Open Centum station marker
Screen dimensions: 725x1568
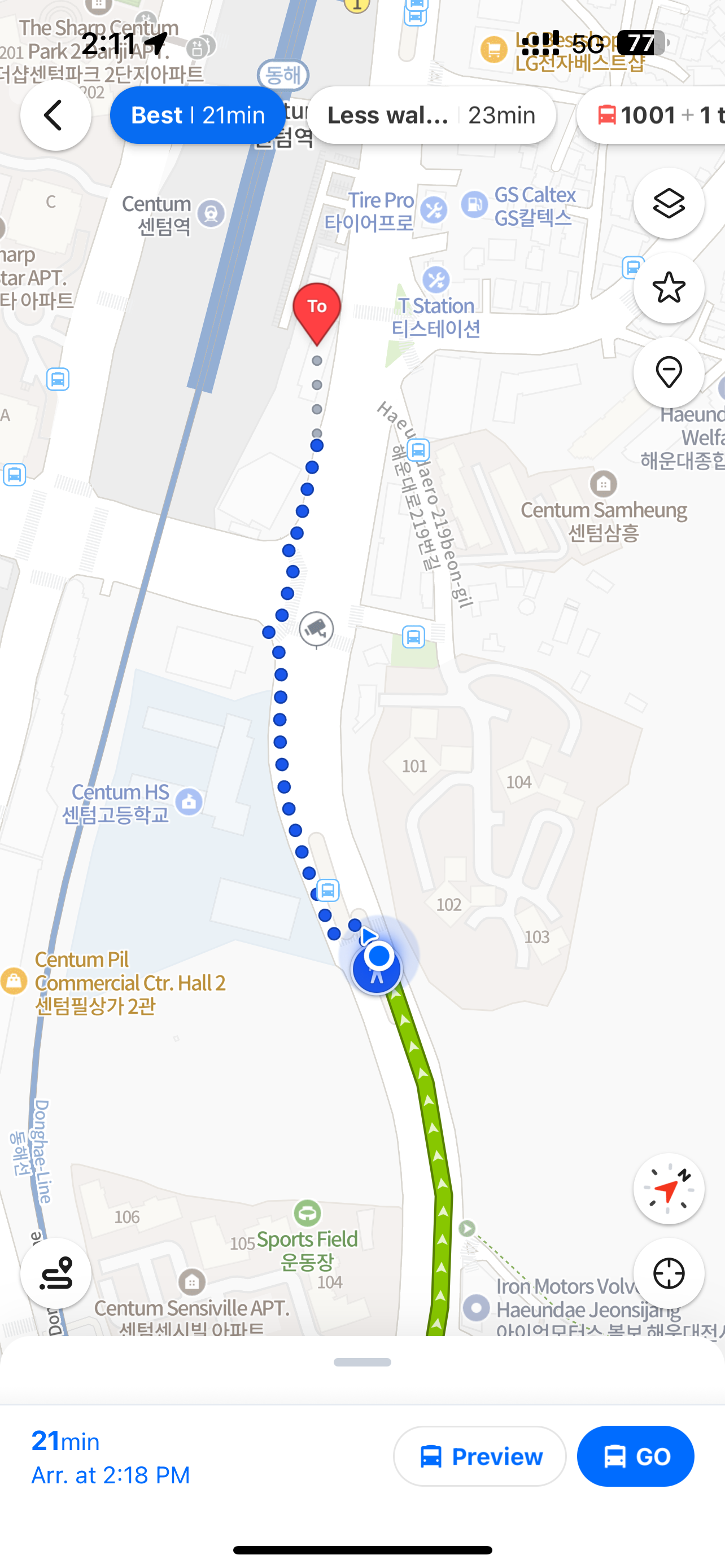tap(211, 214)
